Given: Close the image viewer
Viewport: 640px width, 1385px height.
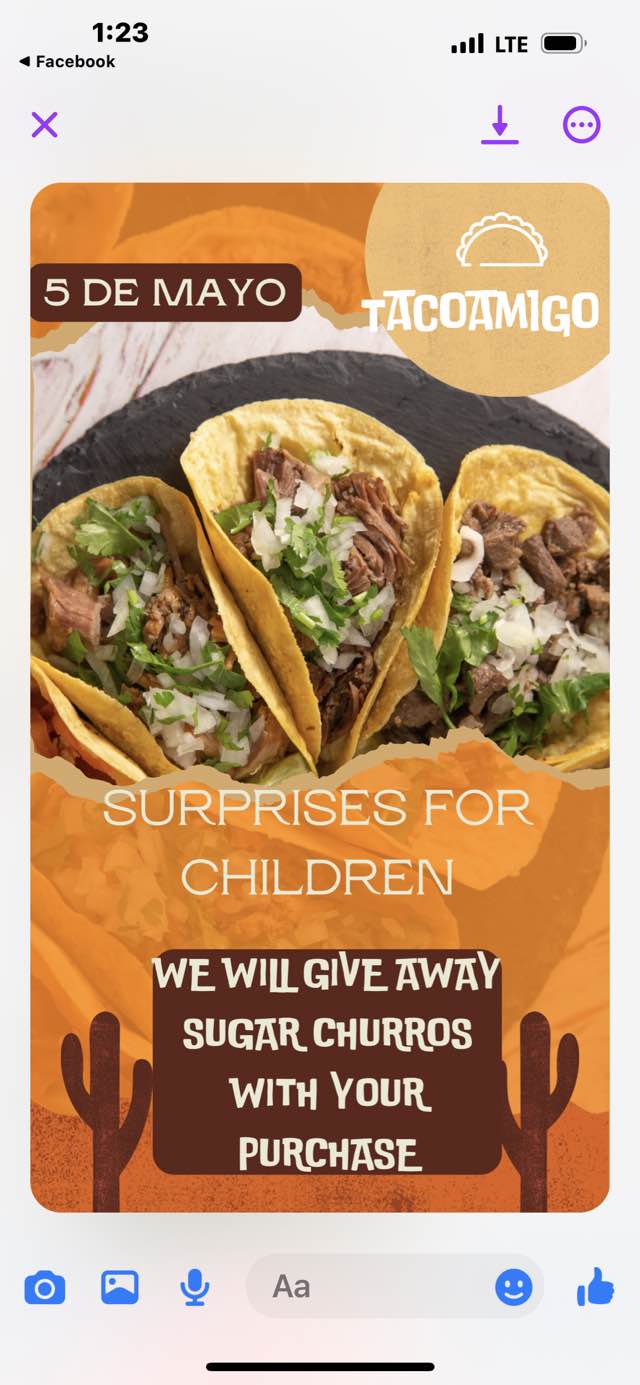Looking at the screenshot, I should pyautogui.click(x=44, y=125).
